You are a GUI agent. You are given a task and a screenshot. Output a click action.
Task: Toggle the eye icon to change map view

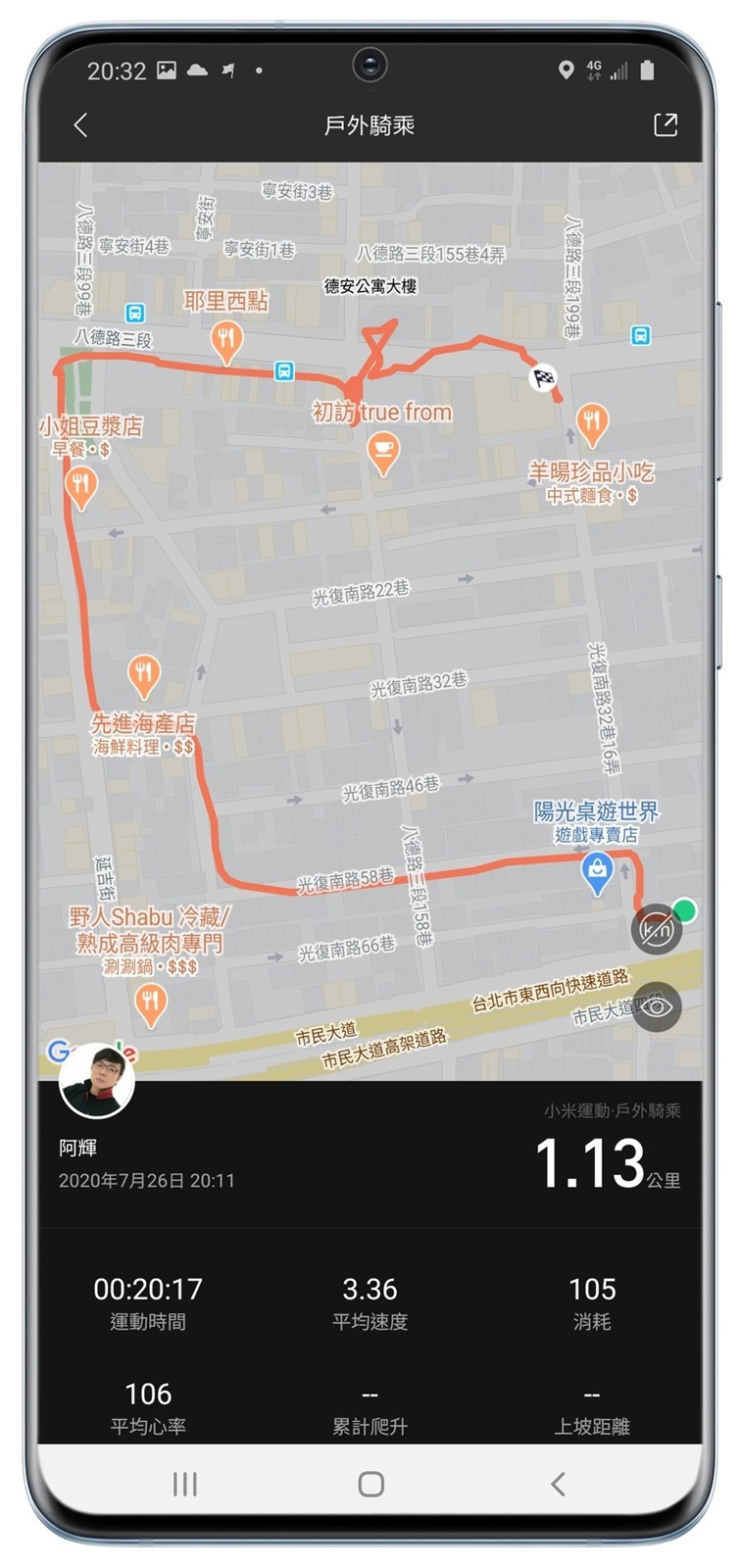tap(657, 1005)
